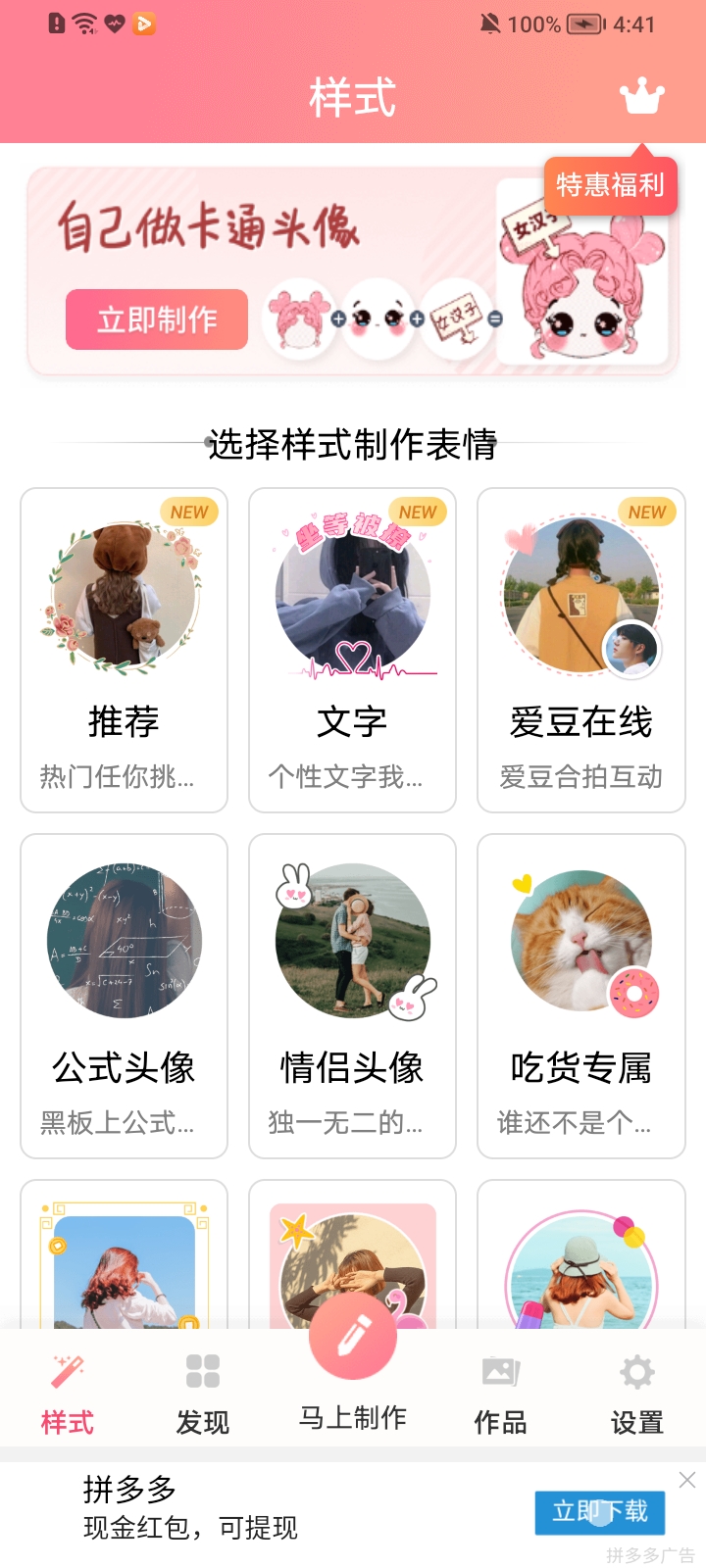Choose the 公式头像 style card

tap(124, 996)
